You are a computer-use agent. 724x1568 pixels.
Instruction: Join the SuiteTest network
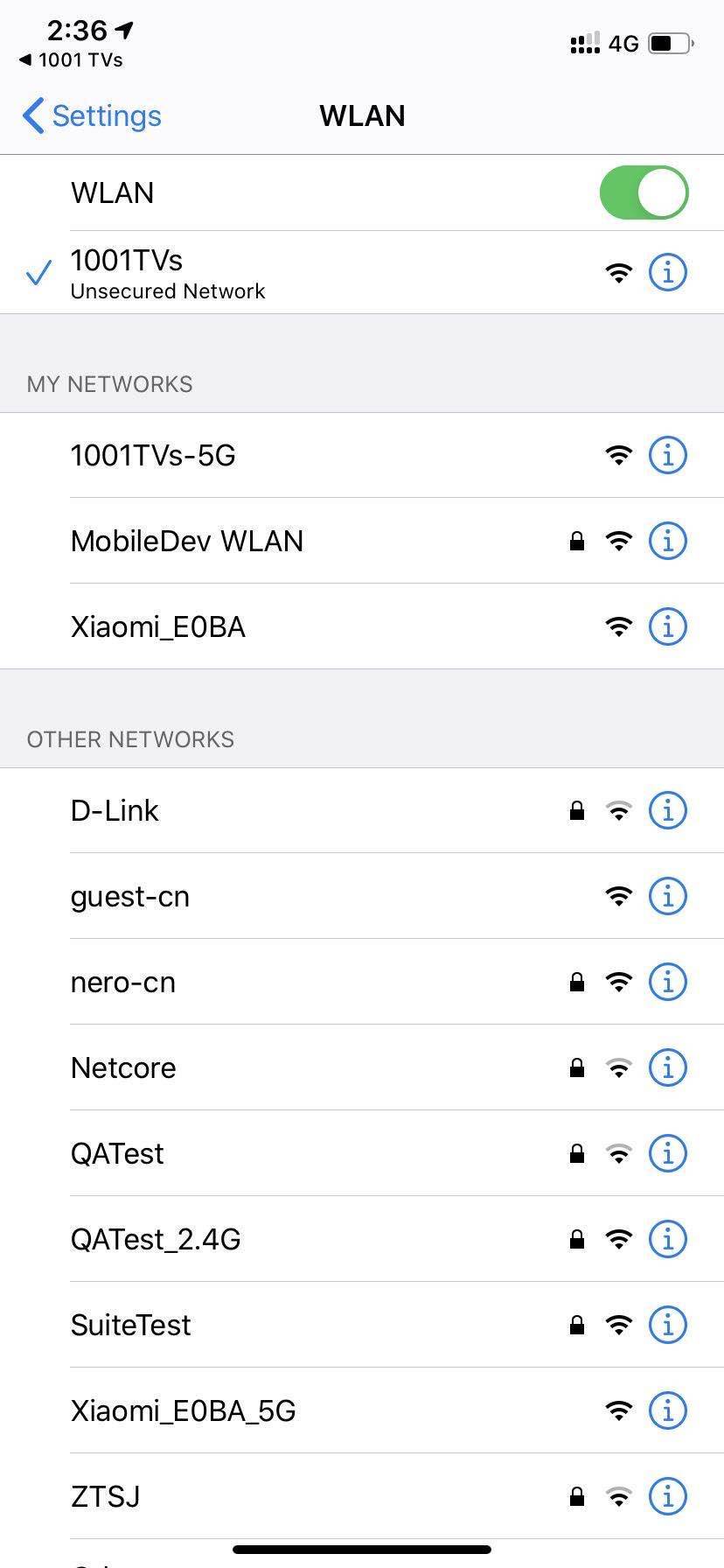pos(362,1325)
